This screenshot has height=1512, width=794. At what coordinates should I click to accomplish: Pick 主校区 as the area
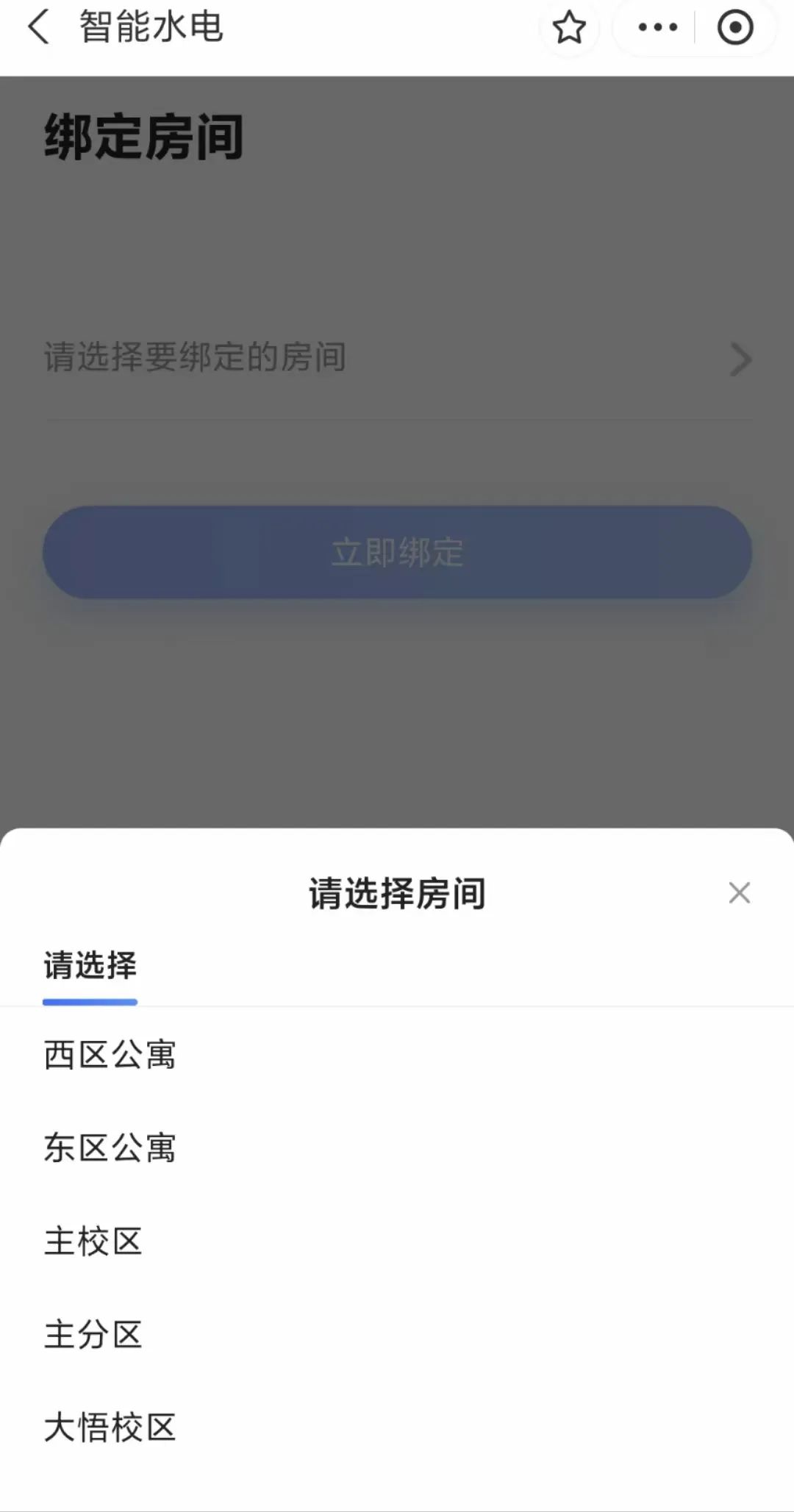coord(93,1242)
